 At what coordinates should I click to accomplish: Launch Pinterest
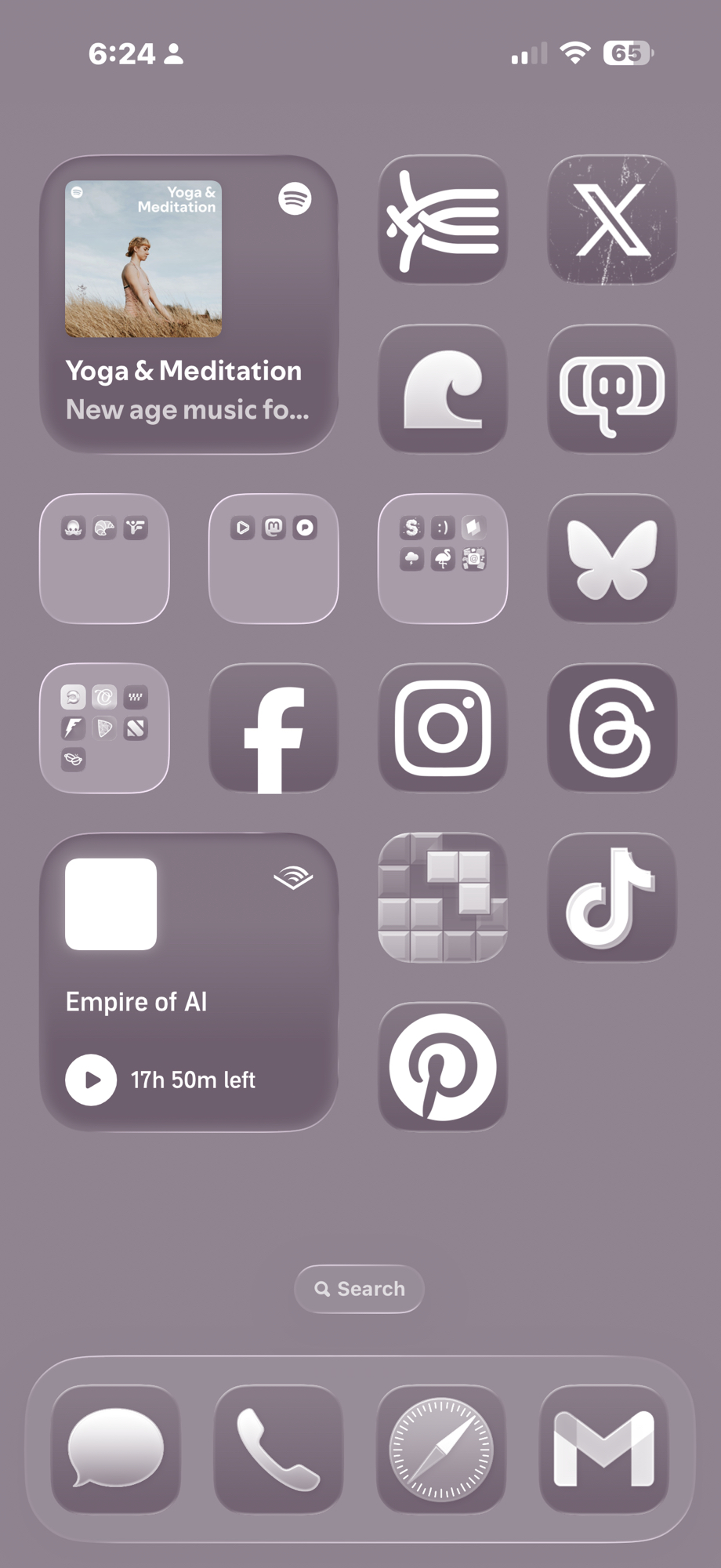click(443, 1067)
